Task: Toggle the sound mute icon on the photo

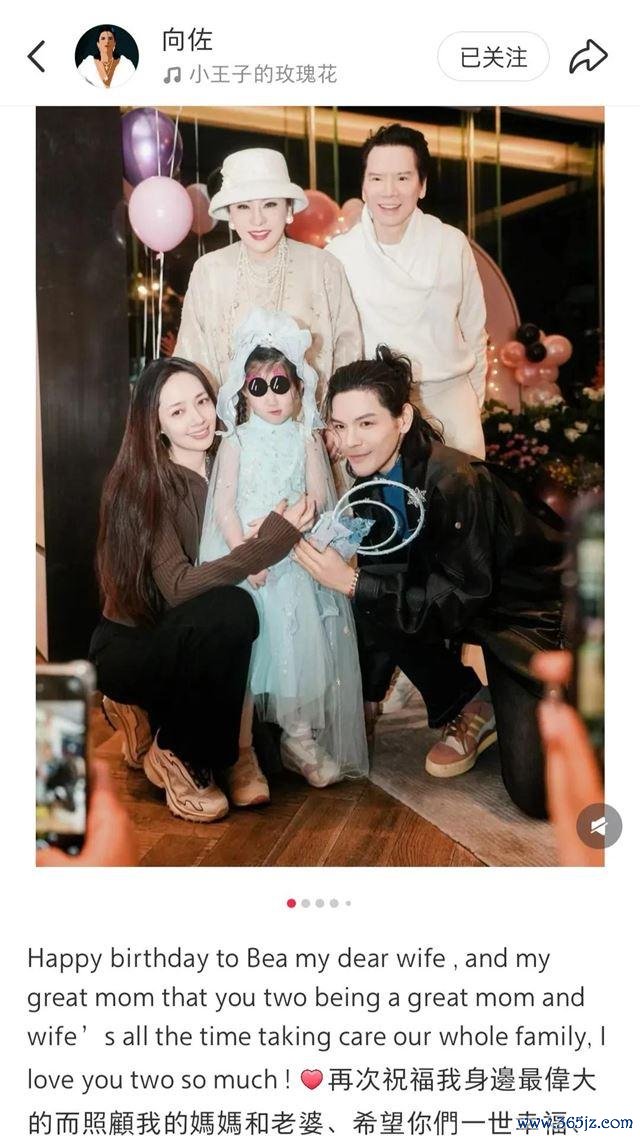Action: click(x=598, y=825)
